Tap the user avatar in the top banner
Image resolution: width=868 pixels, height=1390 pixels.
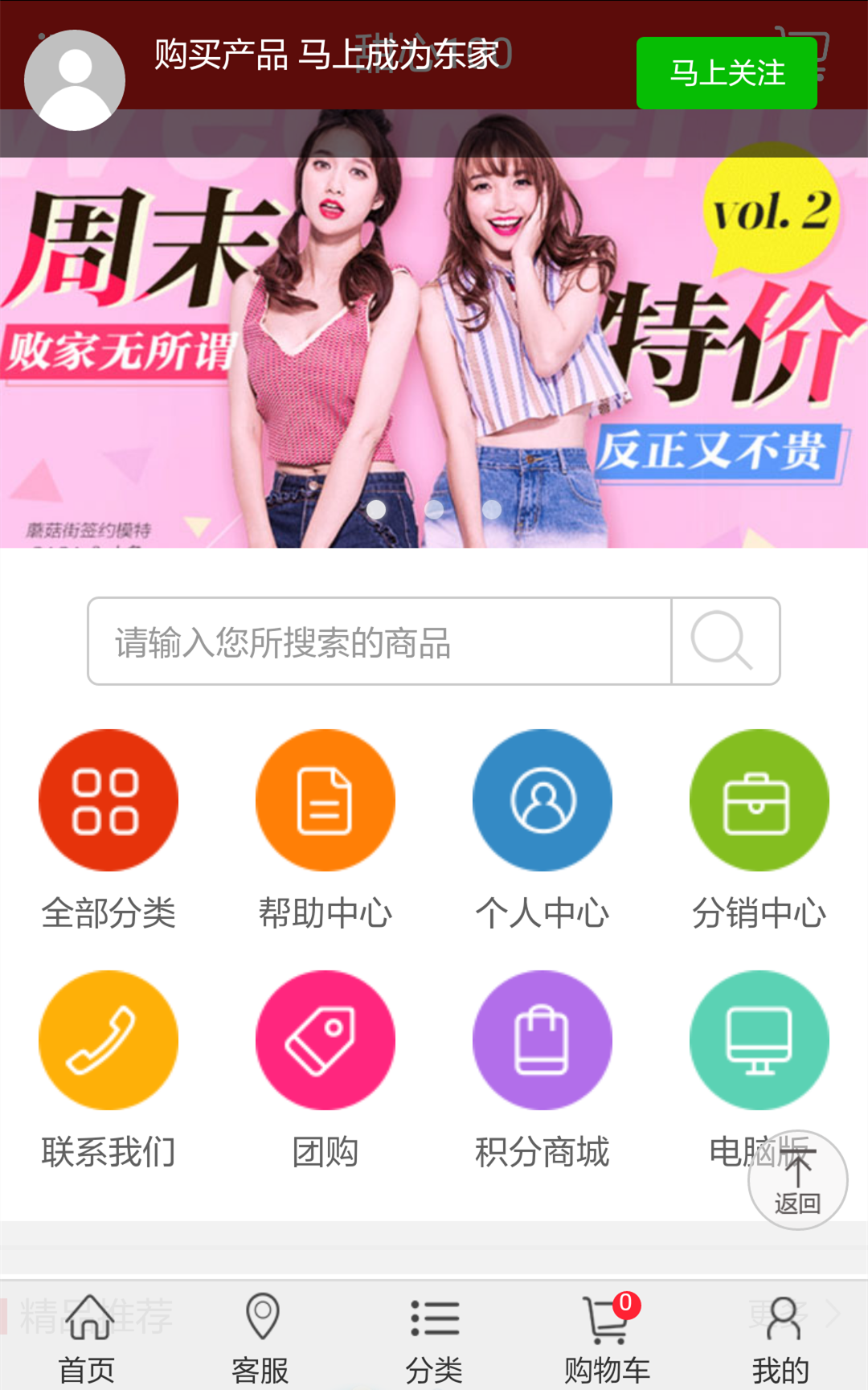tap(75, 80)
